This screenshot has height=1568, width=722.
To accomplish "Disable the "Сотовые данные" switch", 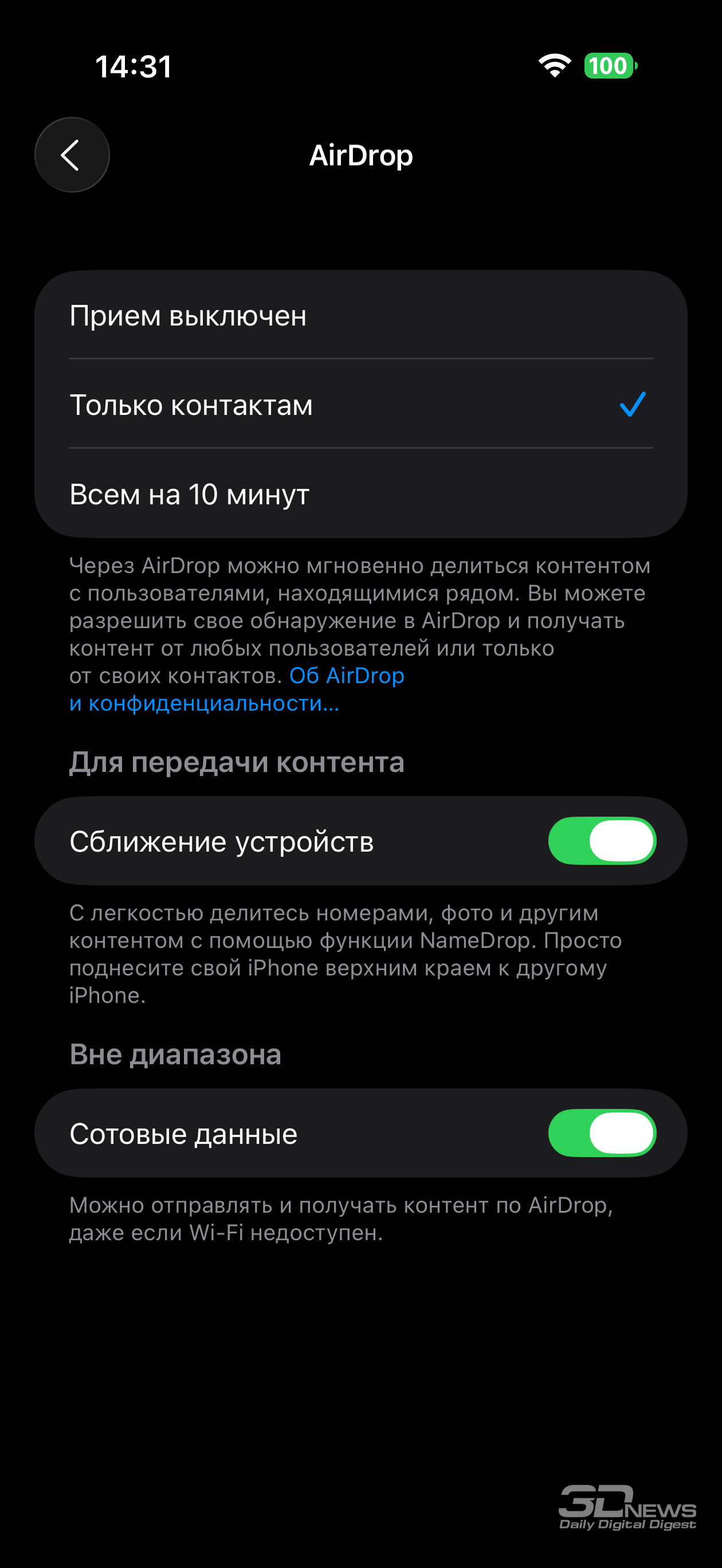I will click(x=602, y=1133).
